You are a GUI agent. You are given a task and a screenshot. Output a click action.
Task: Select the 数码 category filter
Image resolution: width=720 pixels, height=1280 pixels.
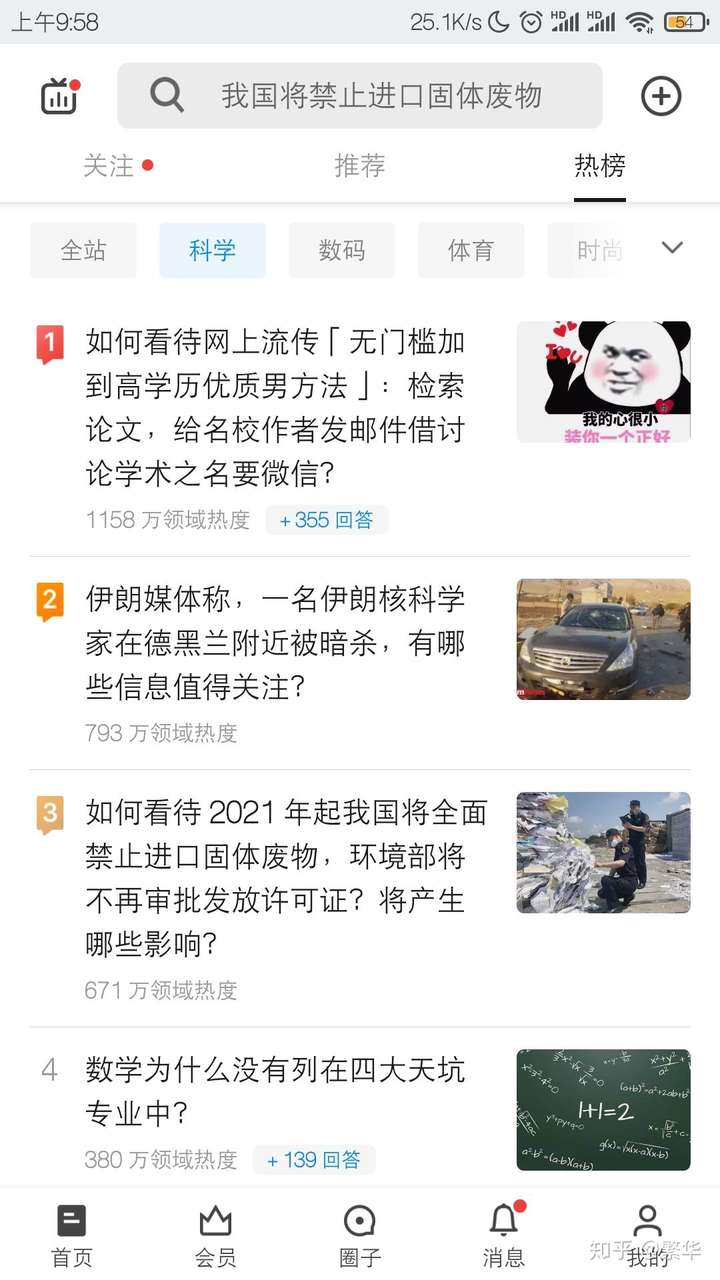tap(341, 251)
